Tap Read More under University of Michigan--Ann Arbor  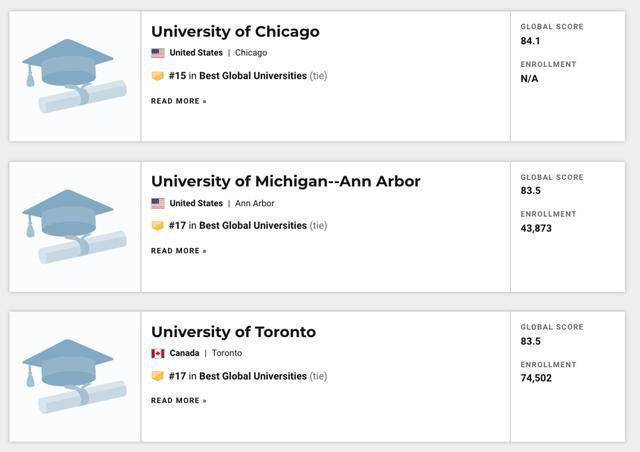178,251
